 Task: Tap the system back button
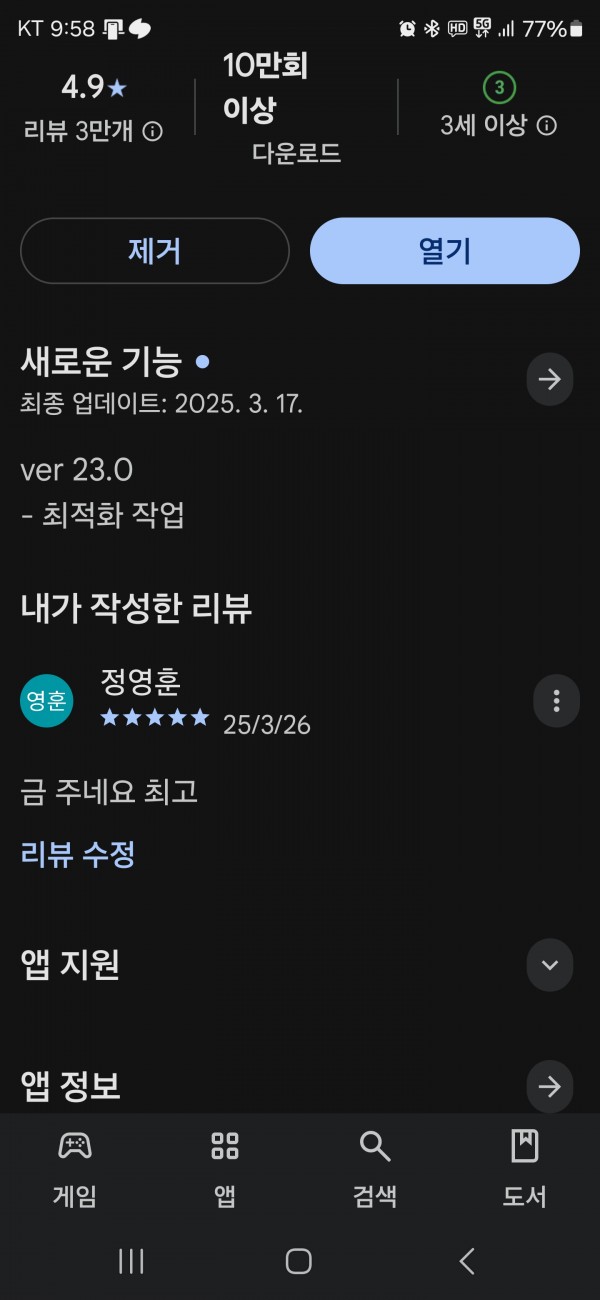pos(467,1261)
